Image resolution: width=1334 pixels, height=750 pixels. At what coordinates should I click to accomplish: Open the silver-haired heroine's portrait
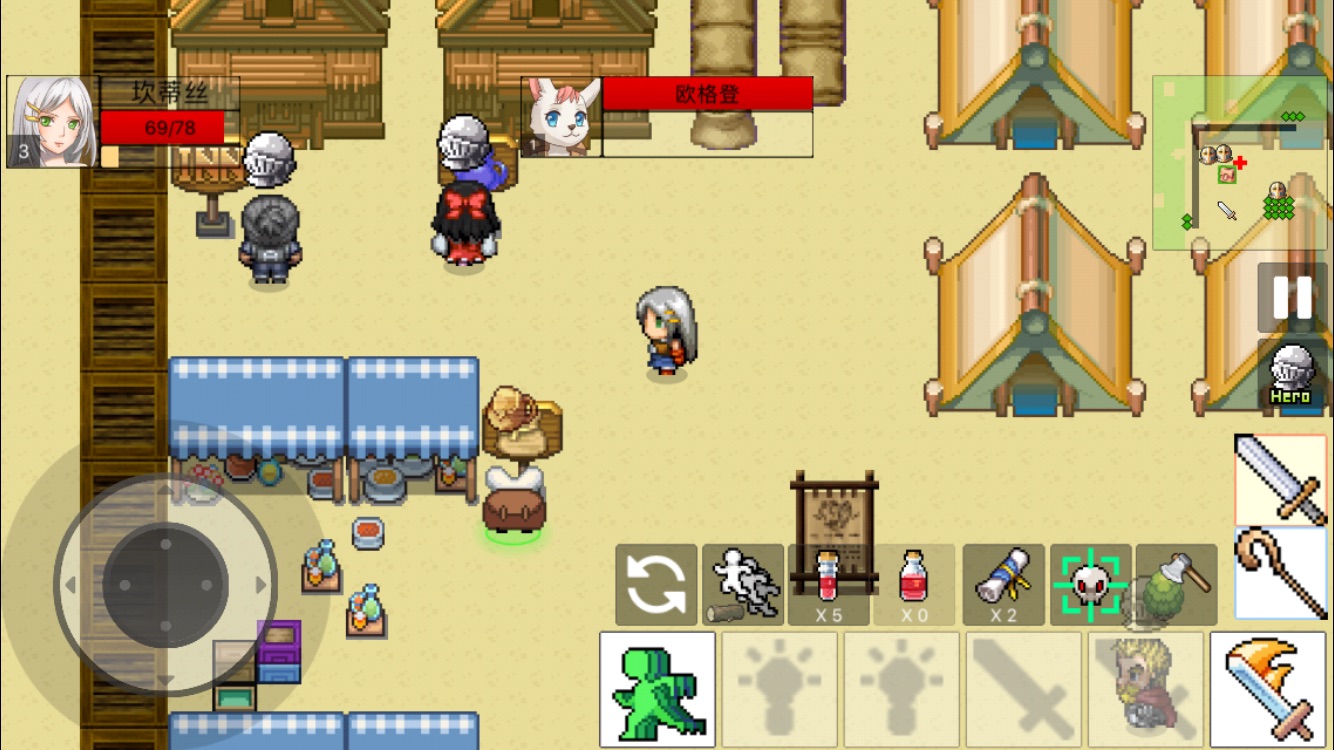click(x=53, y=121)
